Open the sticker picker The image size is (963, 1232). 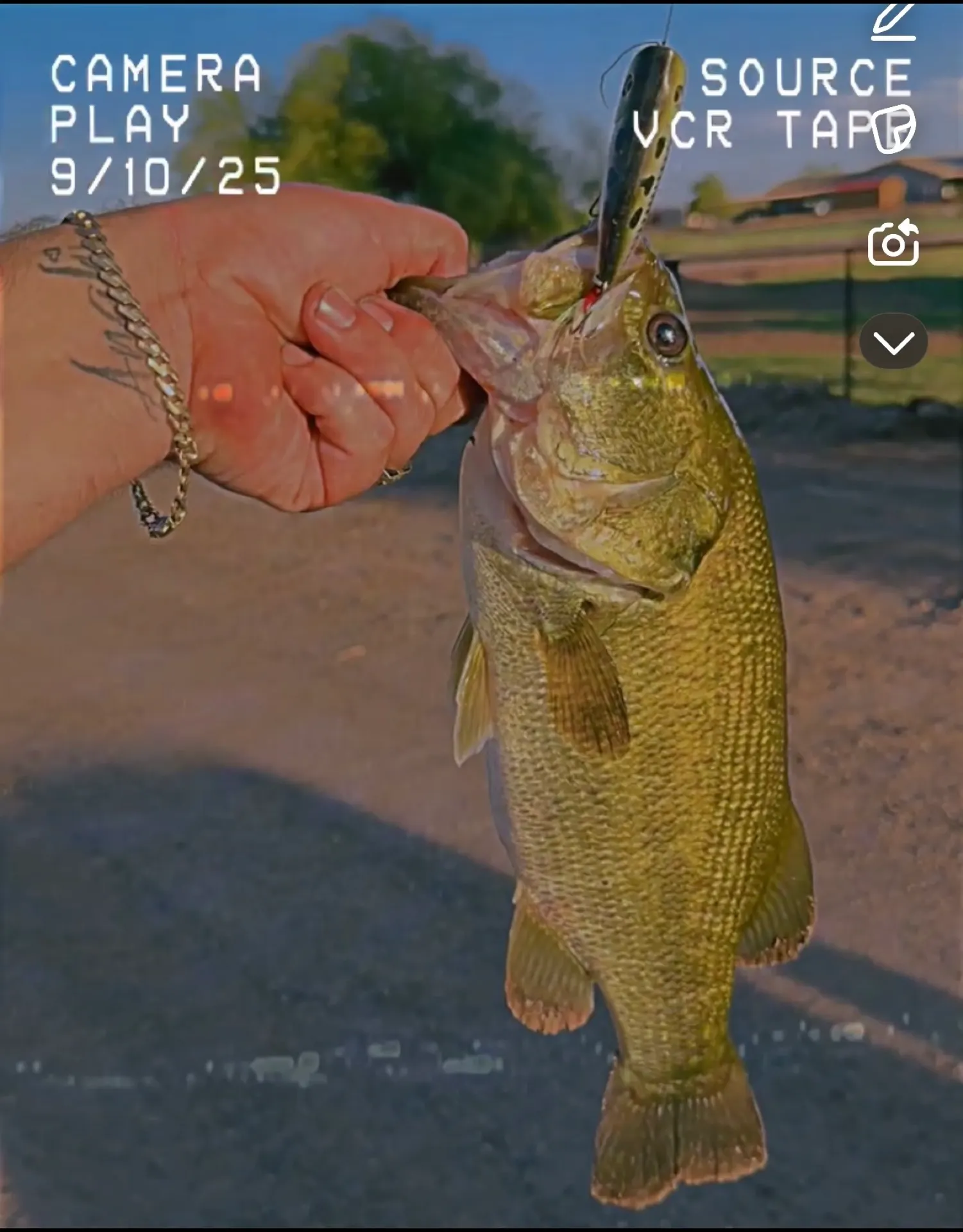893,129
